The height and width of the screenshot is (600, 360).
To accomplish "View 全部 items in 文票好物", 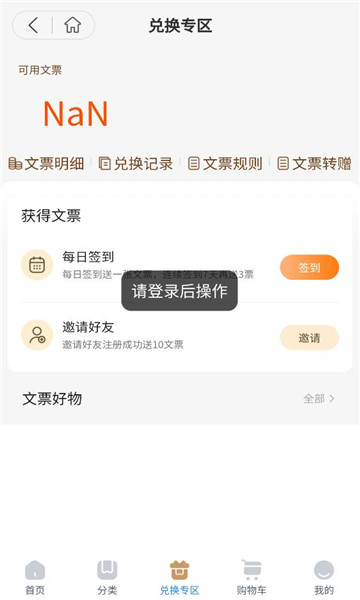I will pyautogui.click(x=319, y=399).
